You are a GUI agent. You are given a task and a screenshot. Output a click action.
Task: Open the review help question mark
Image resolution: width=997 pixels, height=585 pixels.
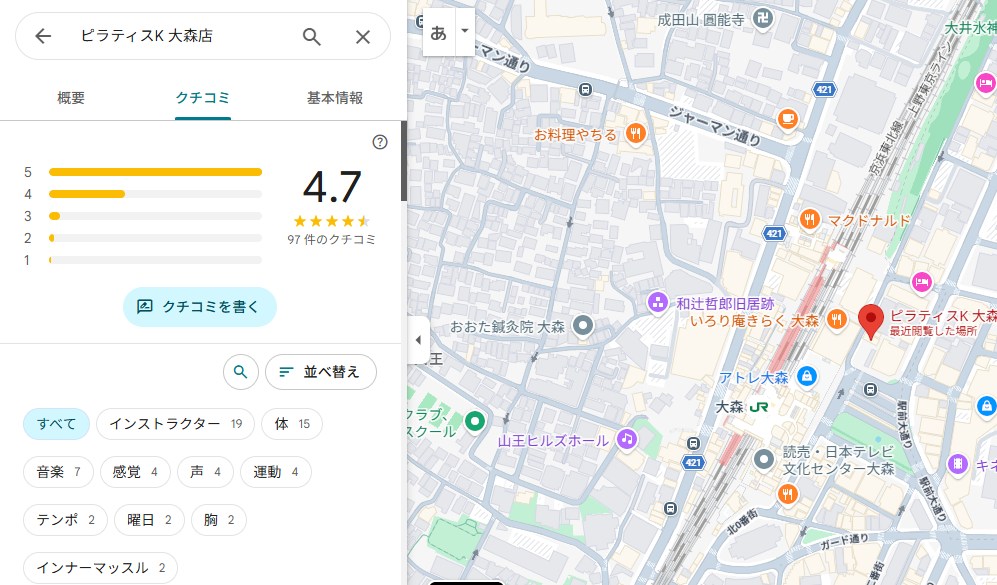pyautogui.click(x=380, y=142)
